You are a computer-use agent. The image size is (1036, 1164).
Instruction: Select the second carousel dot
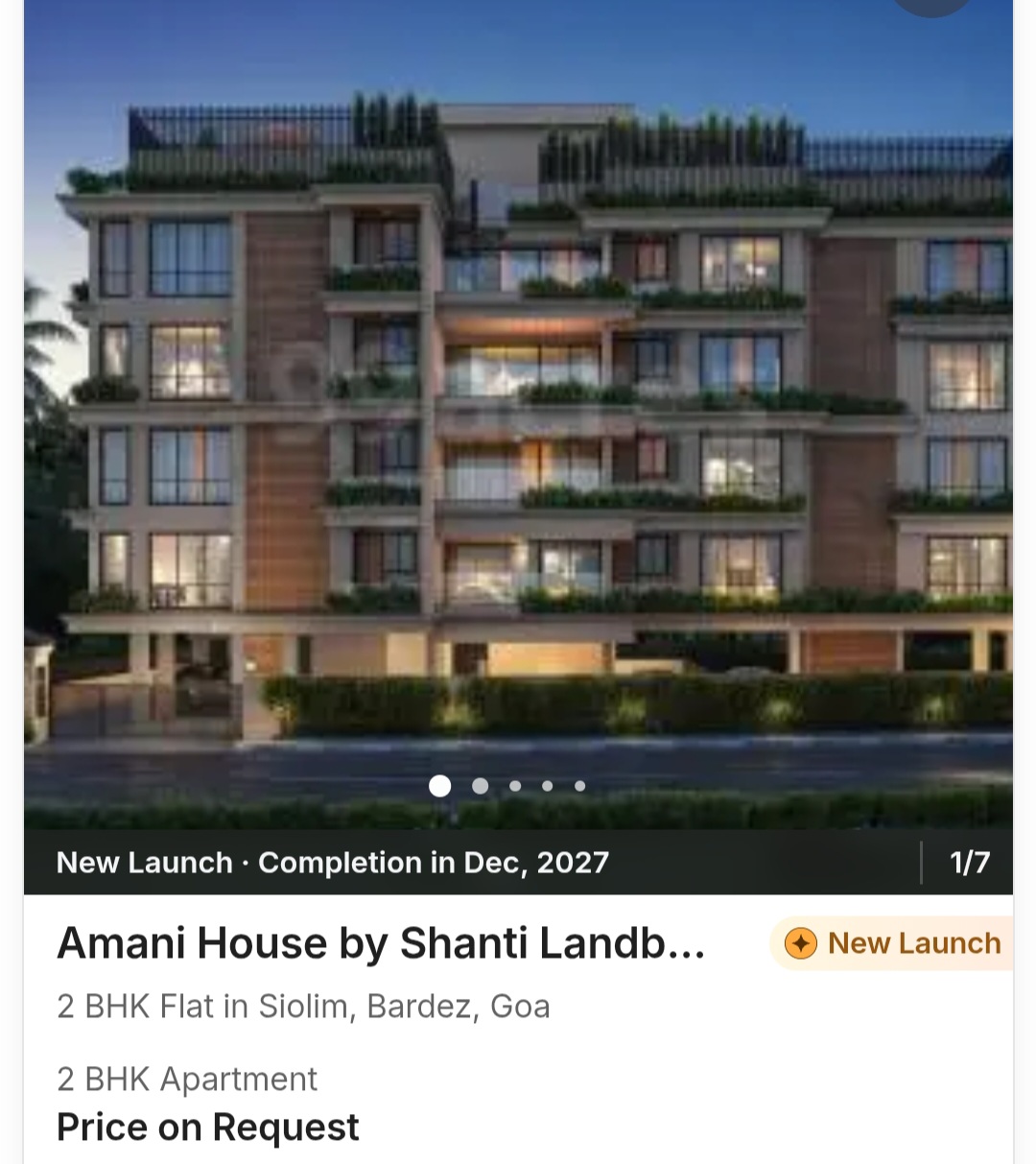pyautogui.click(x=481, y=786)
